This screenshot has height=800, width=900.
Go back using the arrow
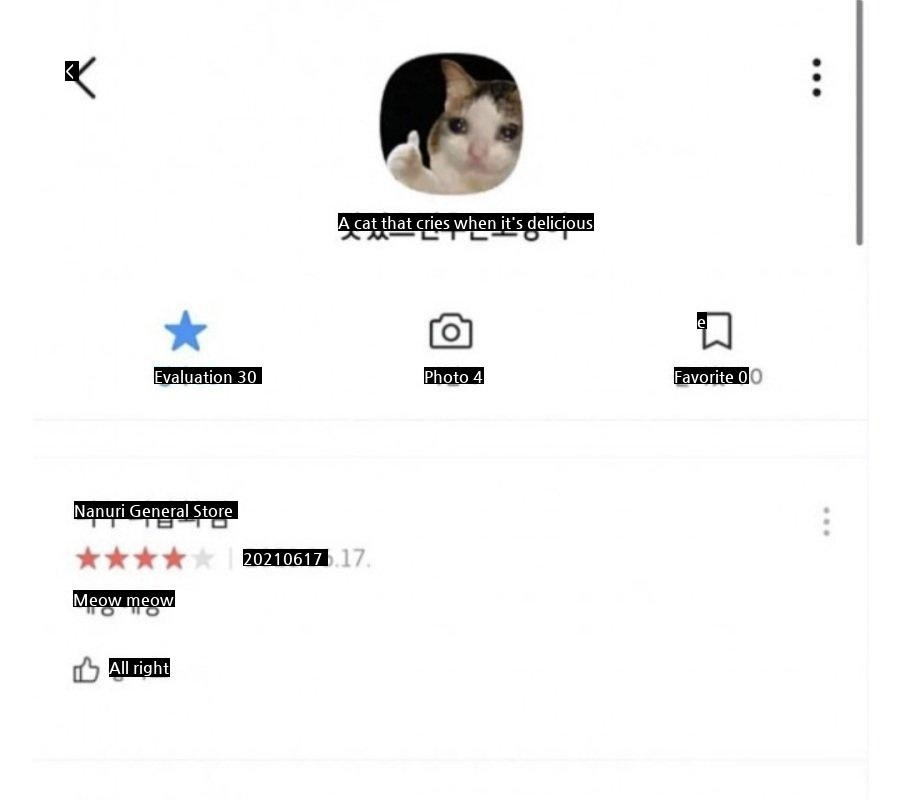[84, 77]
